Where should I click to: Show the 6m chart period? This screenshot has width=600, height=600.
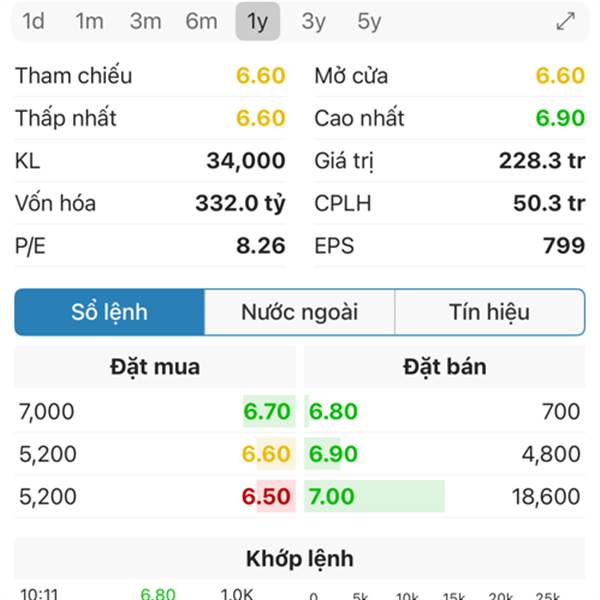coord(201,21)
